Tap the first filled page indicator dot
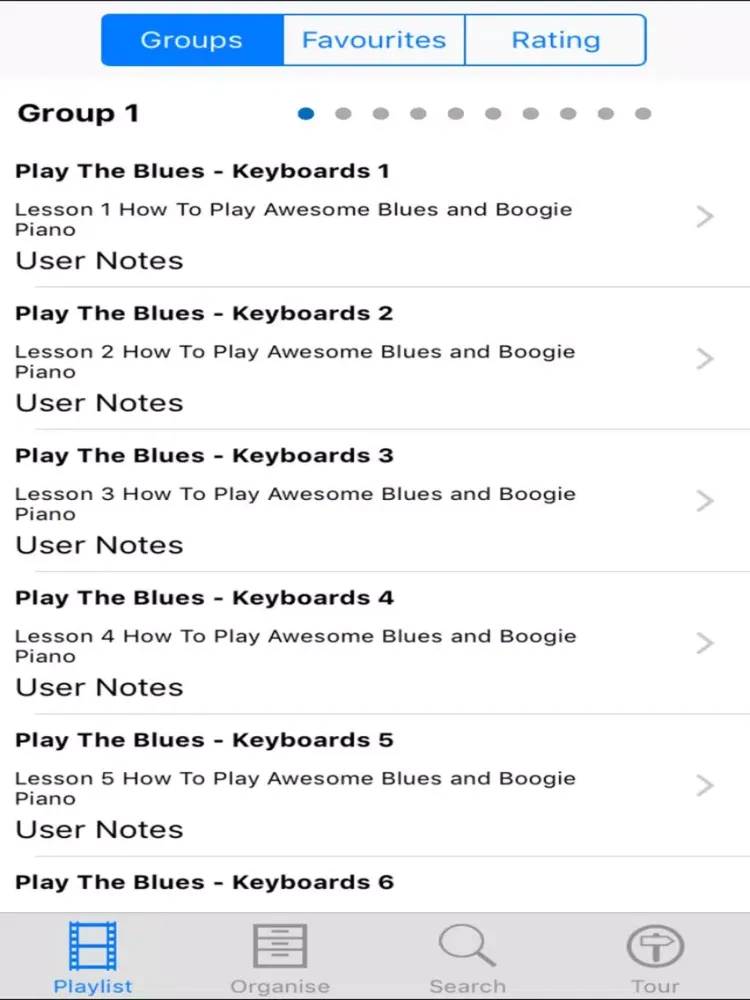This screenshot has height=1000, width=750. (x=306, y=113)
